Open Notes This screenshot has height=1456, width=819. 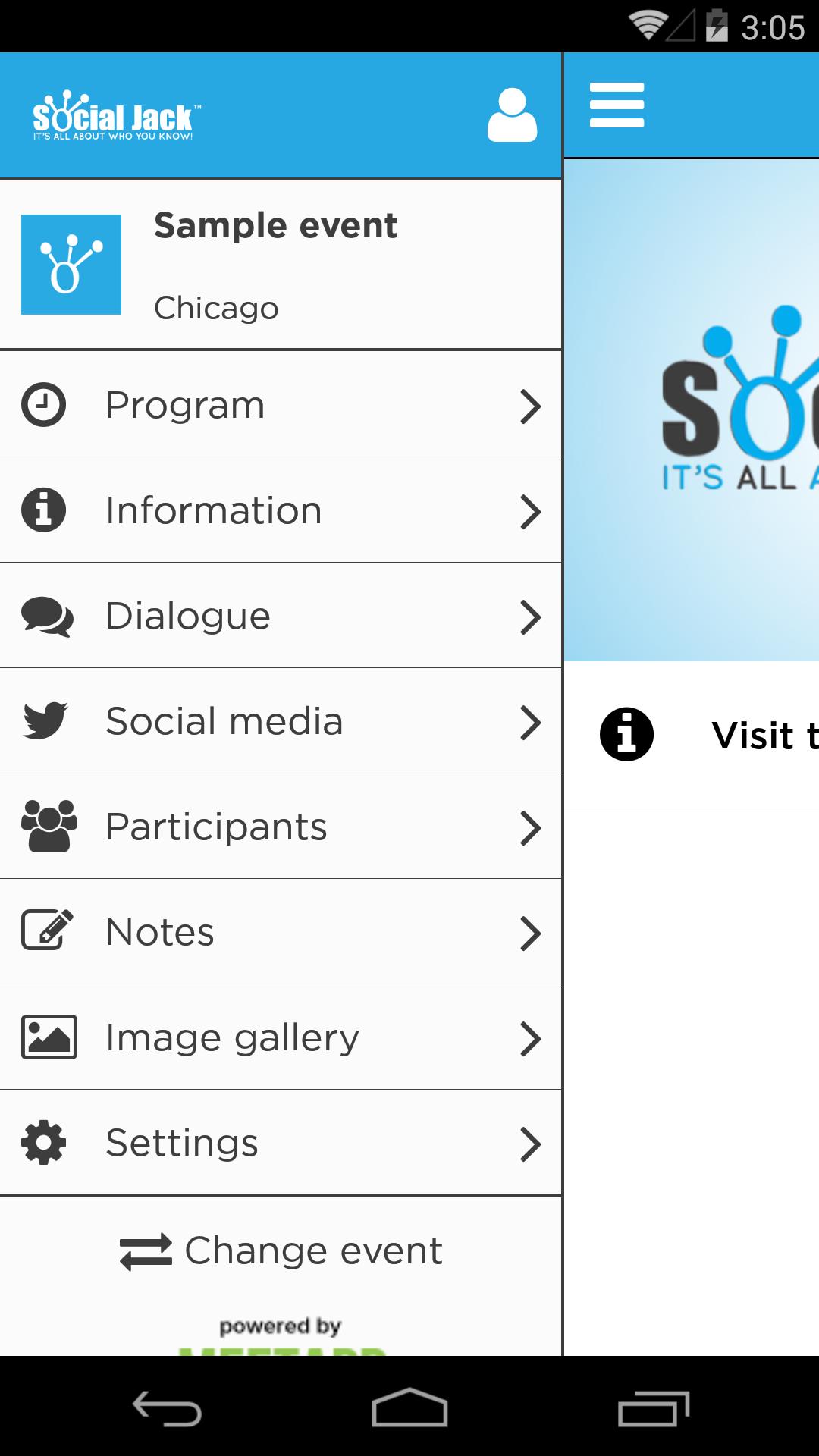281,932
